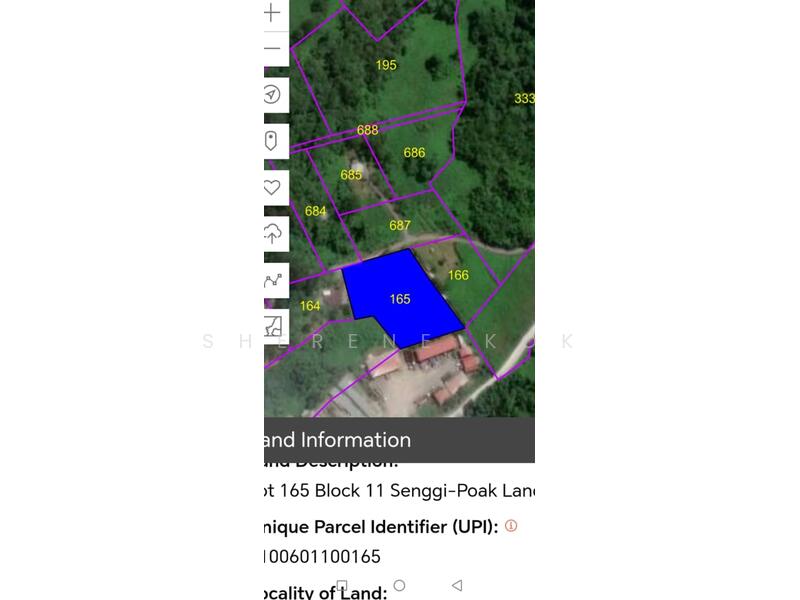The height and width of the screenshot is (600, 800).
Task: Go back with system back button
Action: (457, 585)
